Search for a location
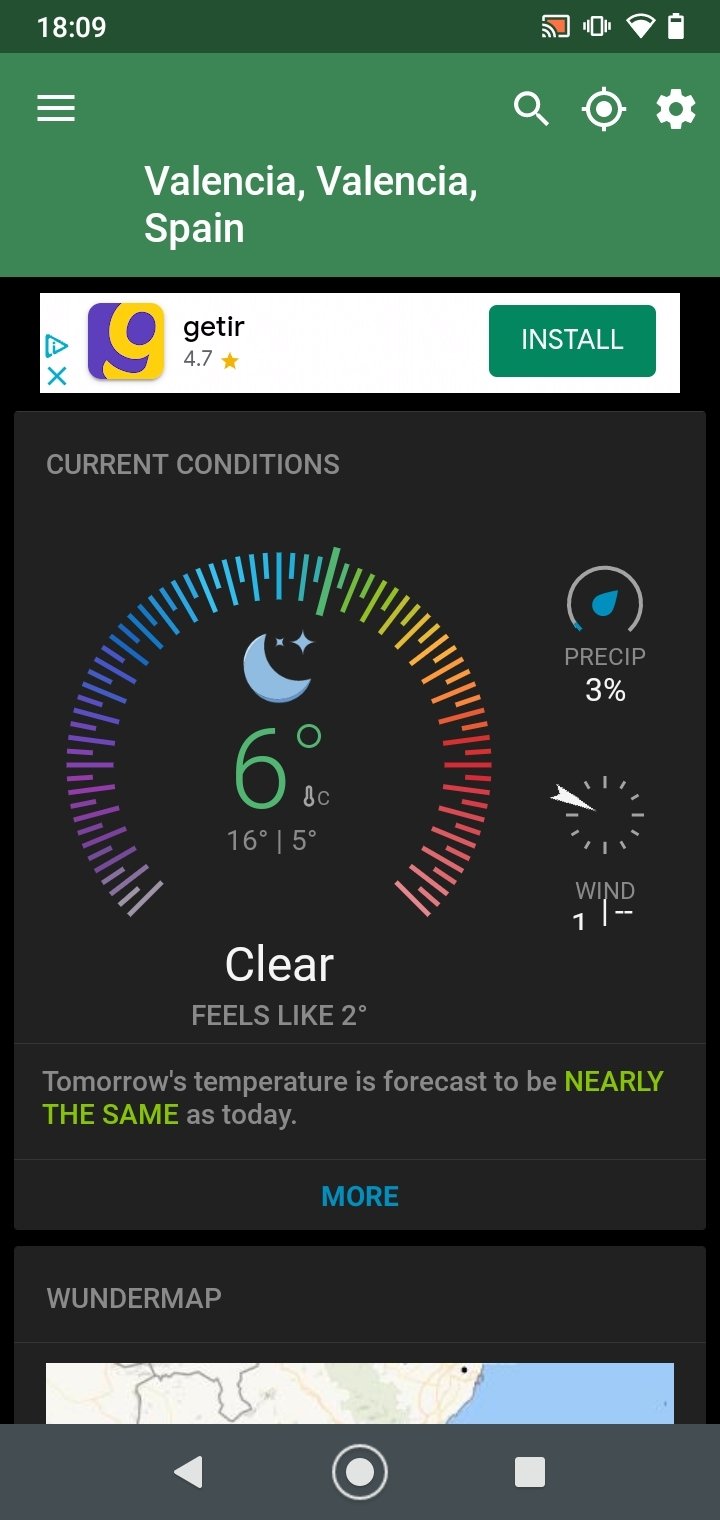Image resolution: width=720 pixels, height=1520 pixels. click(x=531, y=108)
